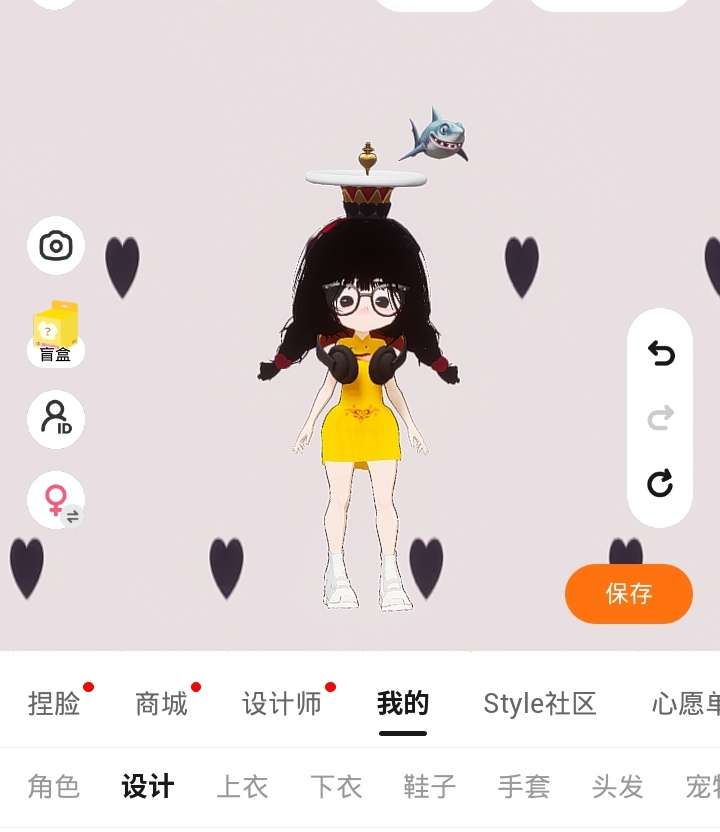The image size is (720, 832).
Task: Show the 角色 category
Action: point(54,787)
